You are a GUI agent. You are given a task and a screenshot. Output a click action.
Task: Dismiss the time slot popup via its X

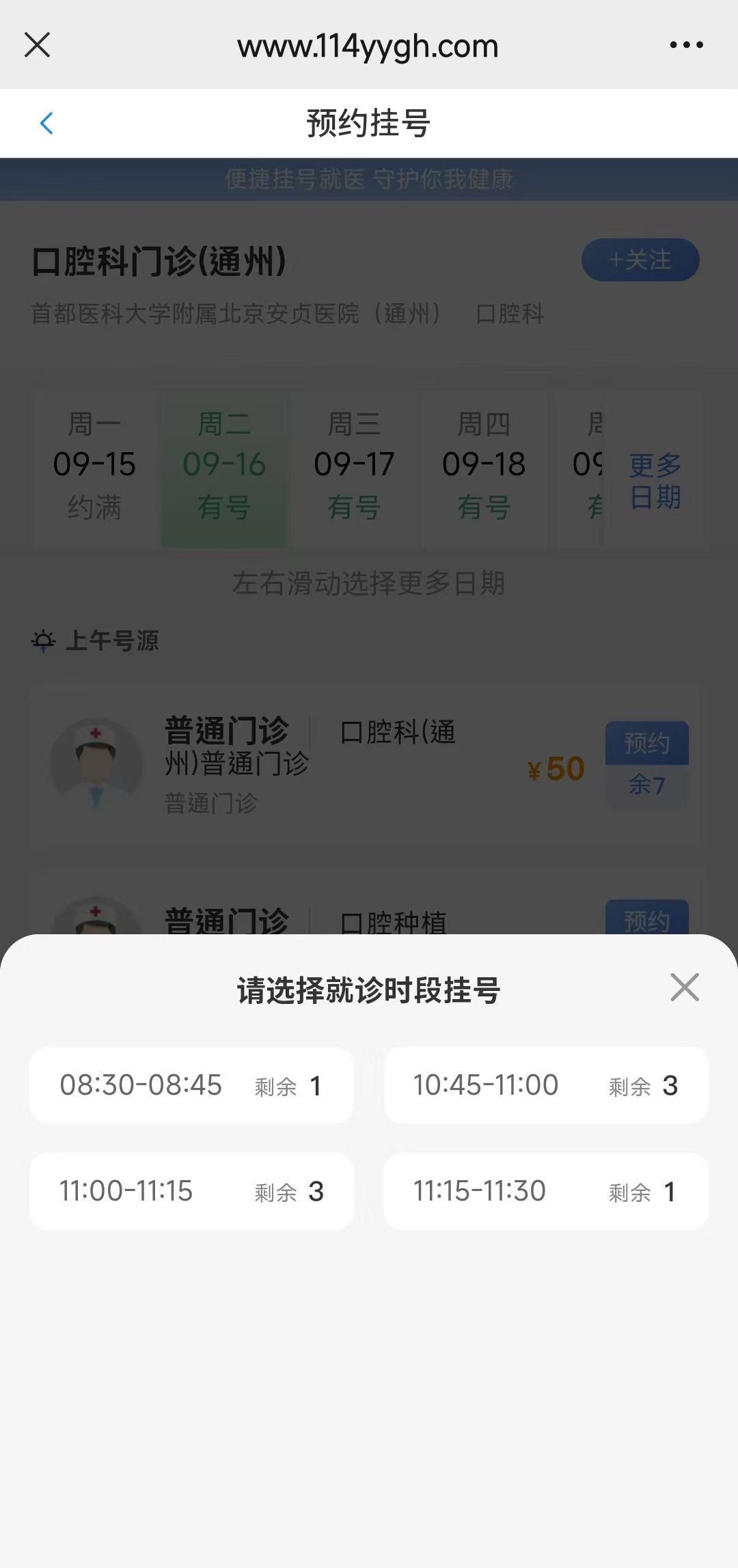(684, 988)
